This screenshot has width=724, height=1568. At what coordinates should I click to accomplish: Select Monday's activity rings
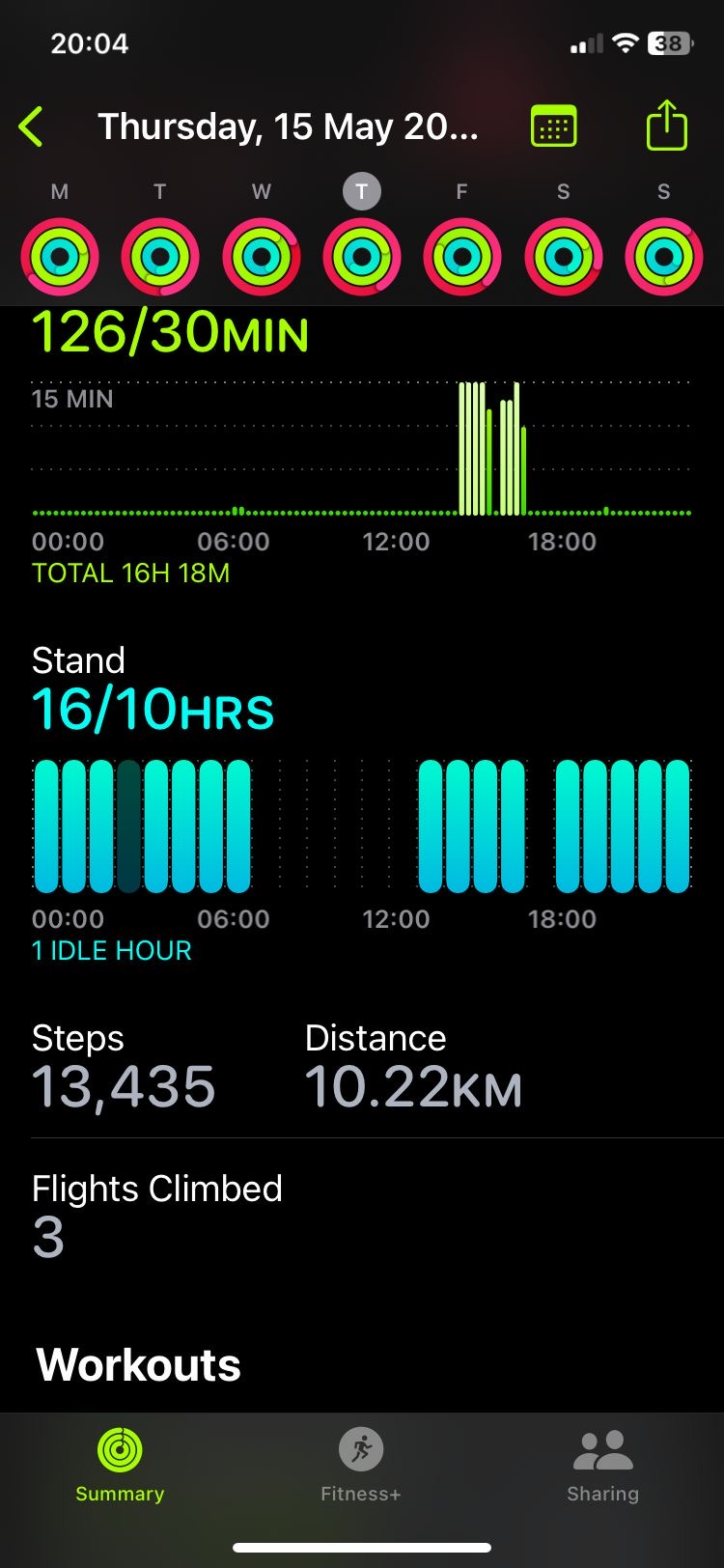coord(60,257)
